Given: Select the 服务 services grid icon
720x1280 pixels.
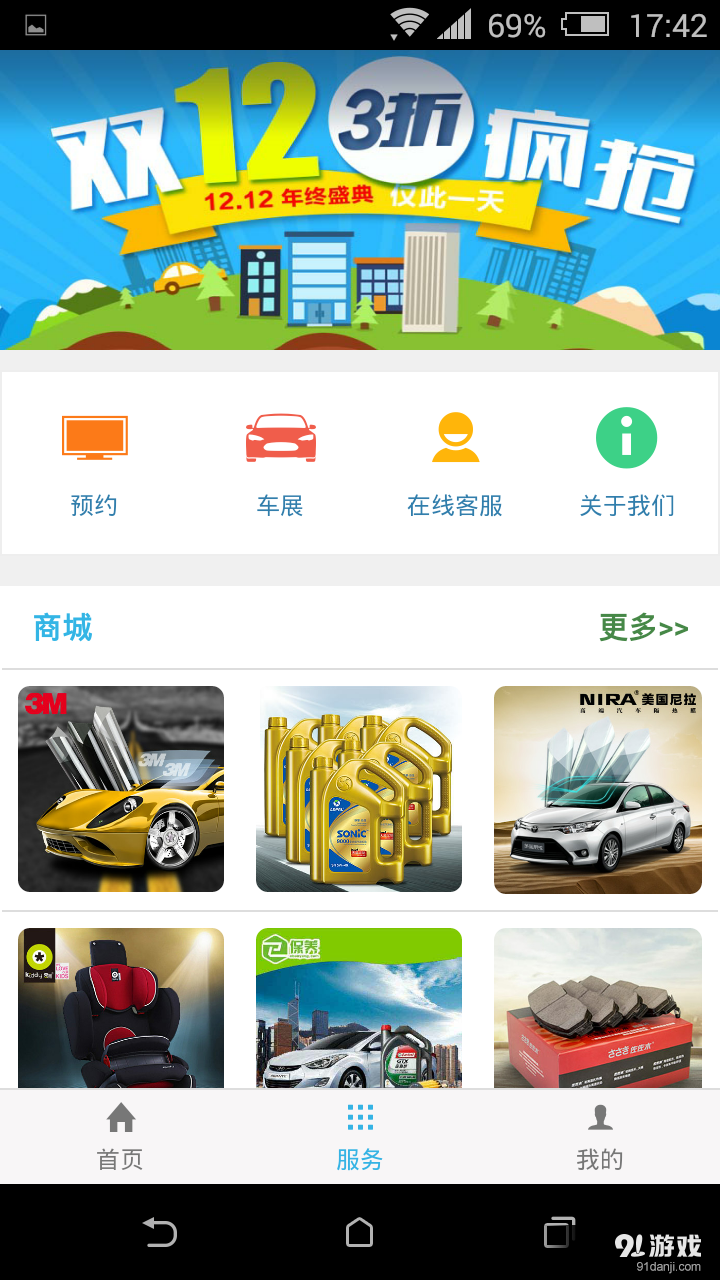Looking at the screenshot, I should 359,1117.
